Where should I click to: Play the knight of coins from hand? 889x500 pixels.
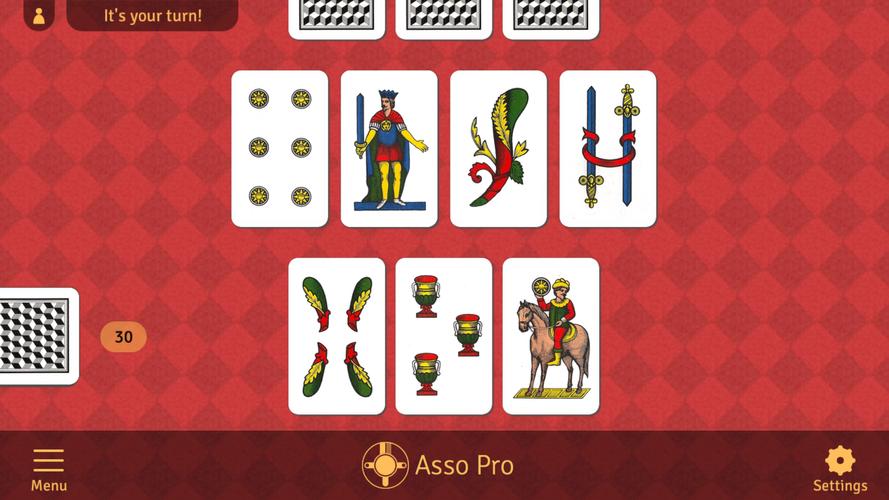tap(550, 336)
